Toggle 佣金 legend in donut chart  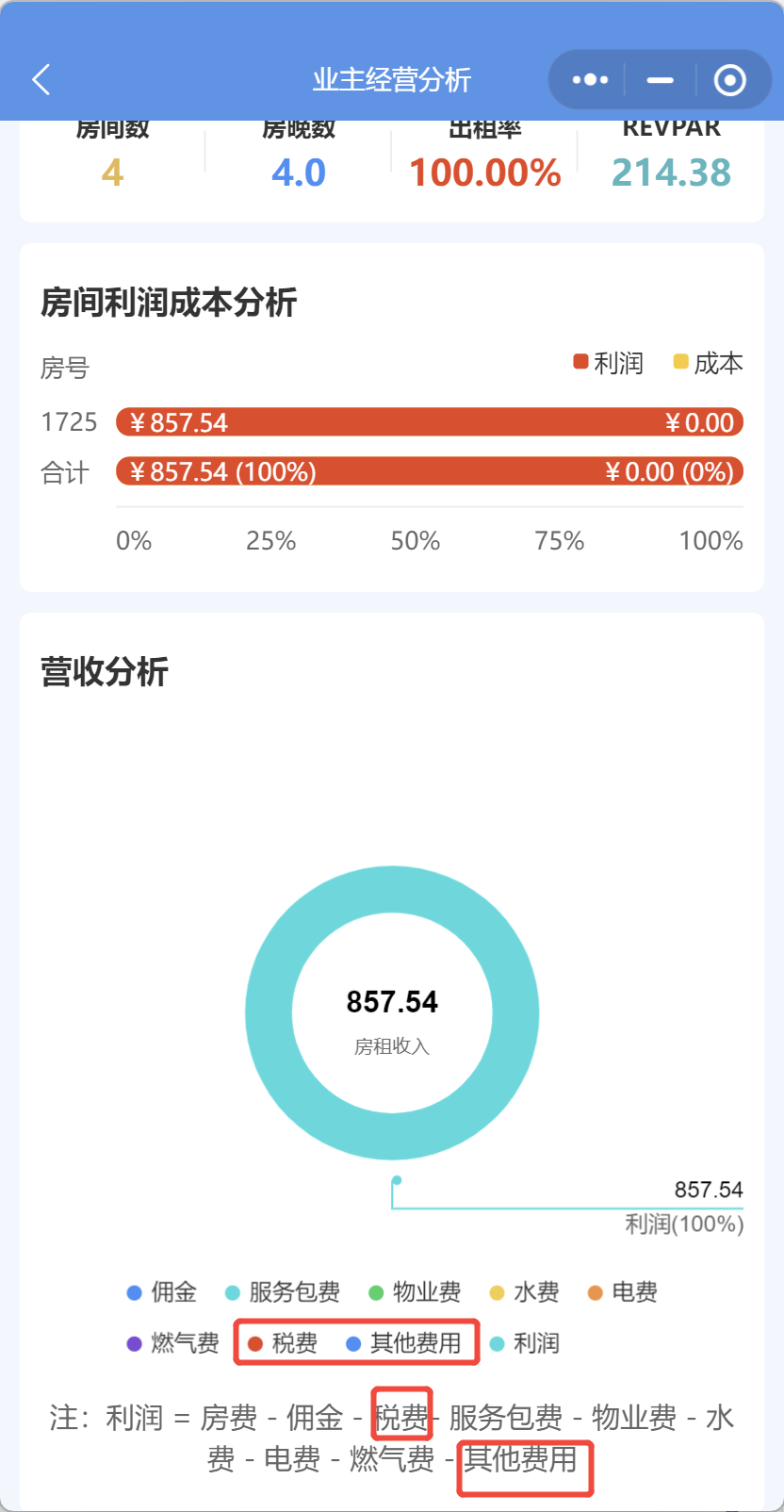(x=162, y=1292)
